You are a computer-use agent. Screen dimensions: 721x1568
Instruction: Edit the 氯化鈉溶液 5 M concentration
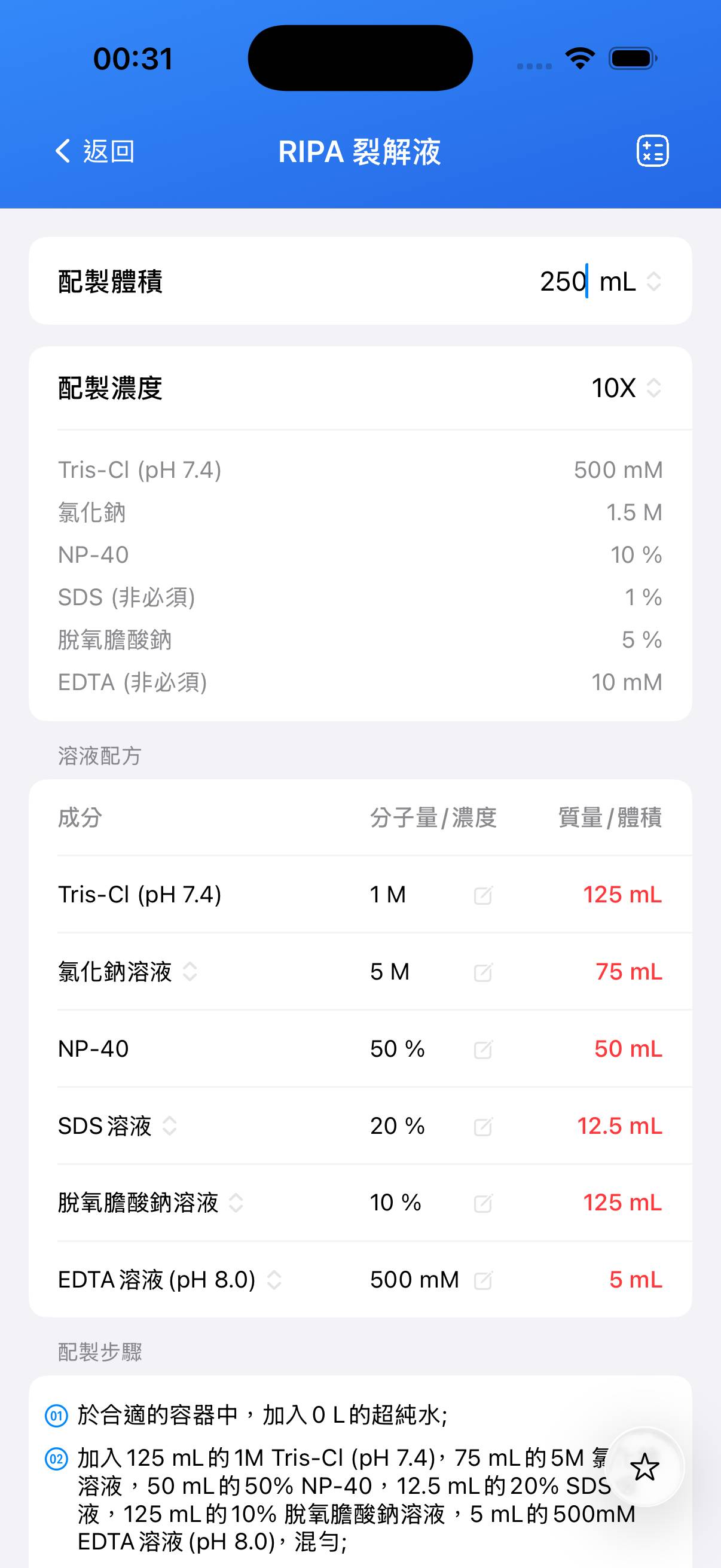tap(482, 972)
